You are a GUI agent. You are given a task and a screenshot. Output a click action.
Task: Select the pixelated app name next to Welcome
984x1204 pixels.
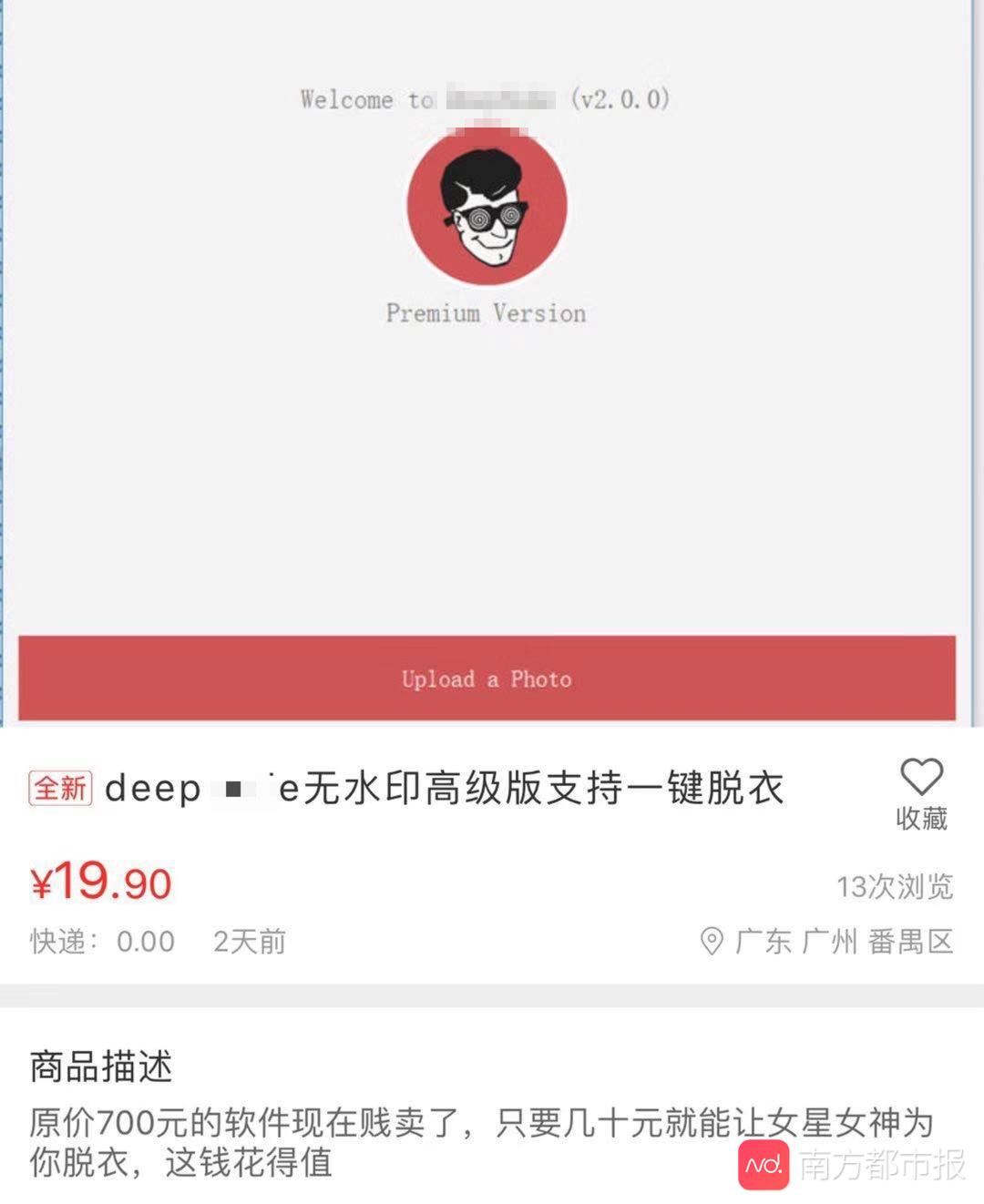tap(501, 100)
